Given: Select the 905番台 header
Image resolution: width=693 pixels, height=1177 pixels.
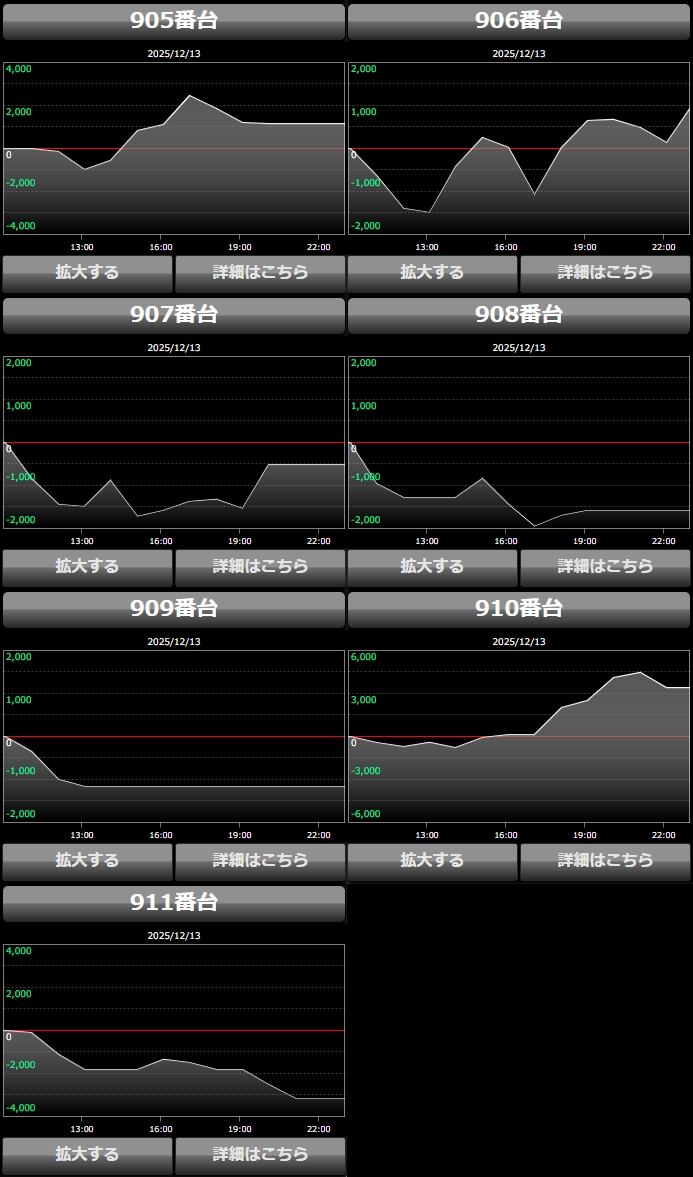Looking at the screenshot, I should pos(174,21).
